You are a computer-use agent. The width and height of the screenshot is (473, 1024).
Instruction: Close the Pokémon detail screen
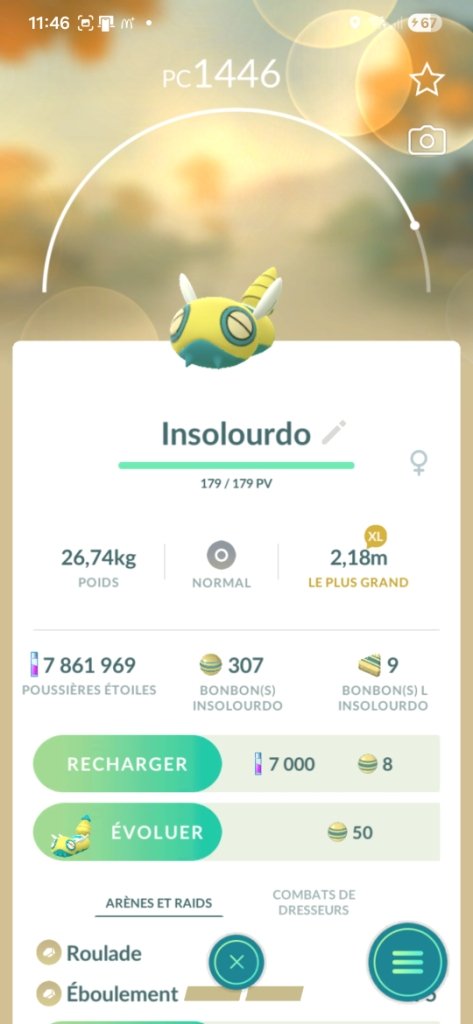pyautogui.click(x=236, y=962)
